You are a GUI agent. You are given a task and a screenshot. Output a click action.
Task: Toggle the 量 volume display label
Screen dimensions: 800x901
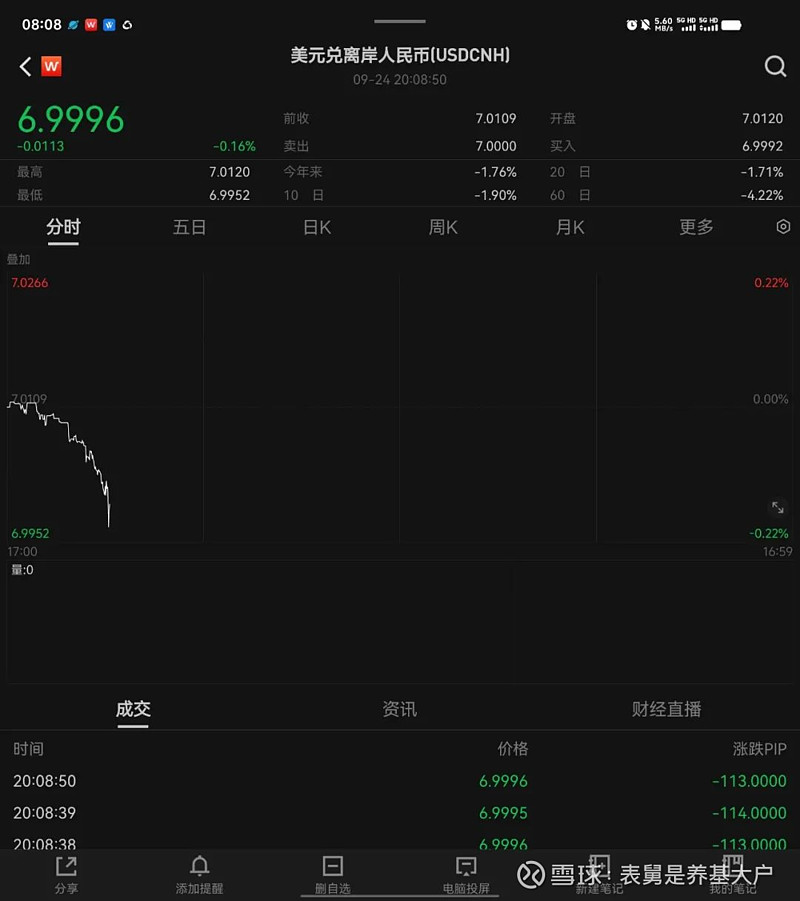[22, 569]
